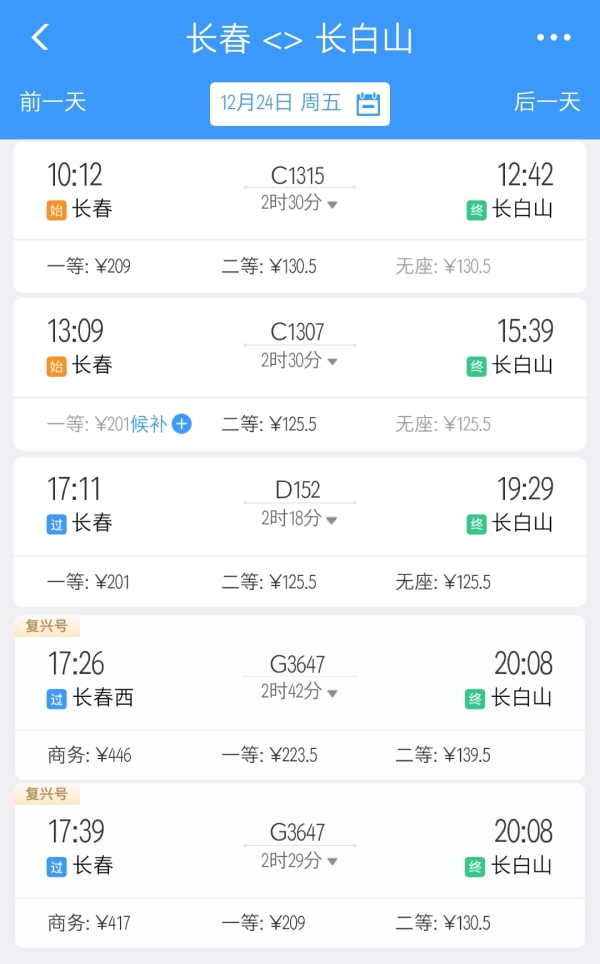Expand the stop list for train C1315
This screenshot has height=964, width=600.
tap(300, 204)
